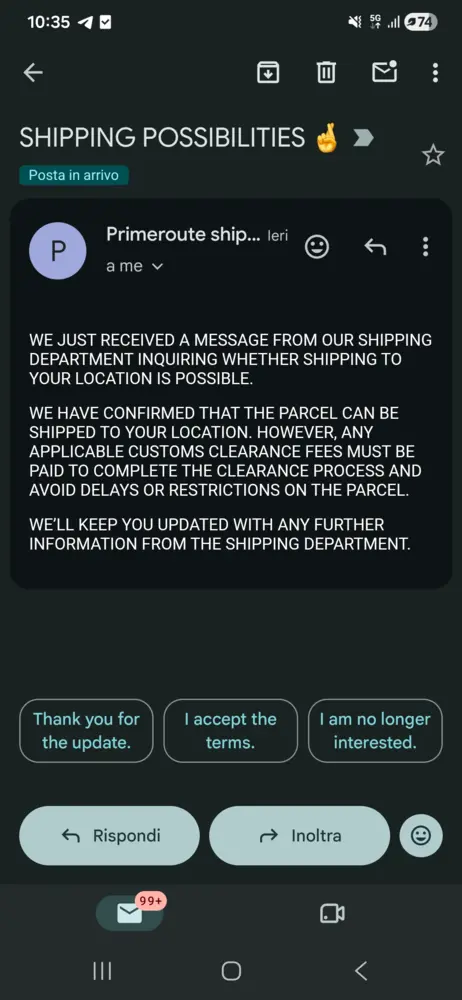Open the Mail tab with 99+ badge
462x1000 pixels.
130,913
